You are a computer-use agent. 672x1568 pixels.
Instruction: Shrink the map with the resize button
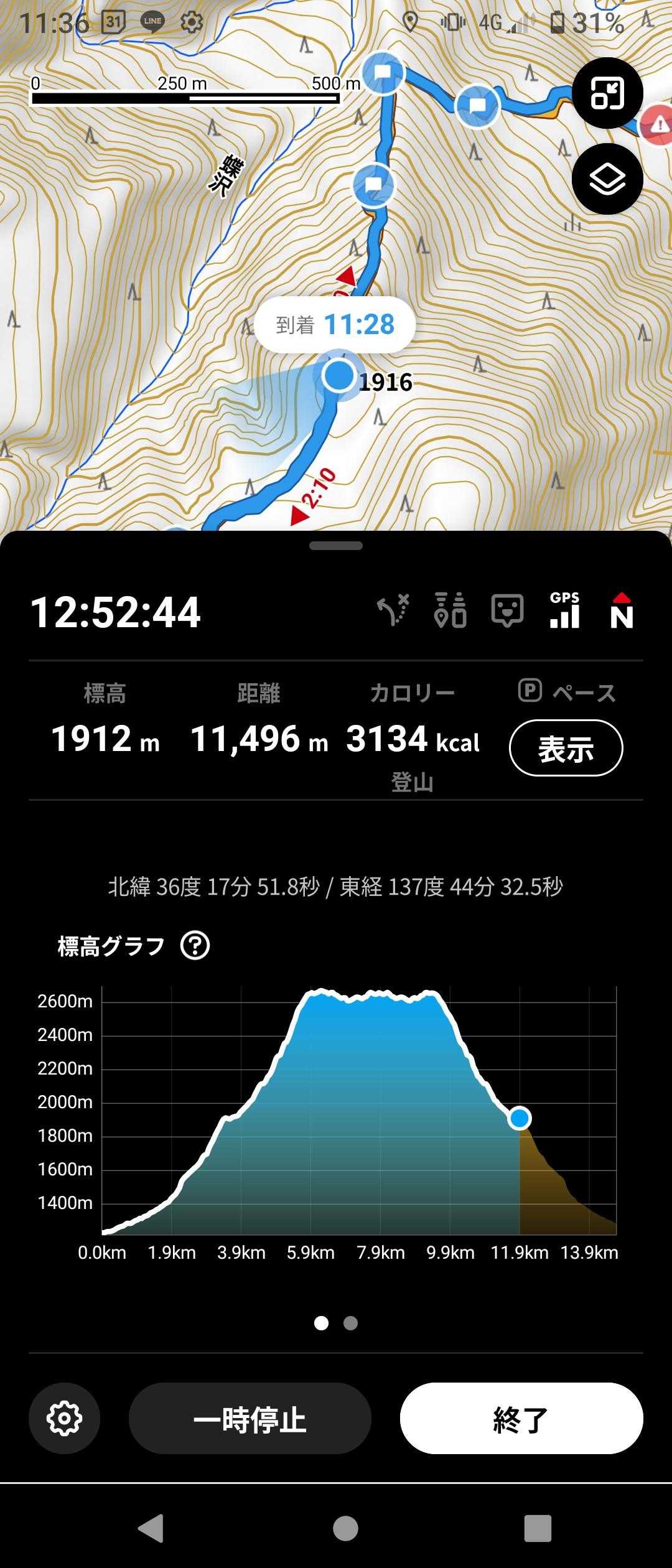point(607,93)
